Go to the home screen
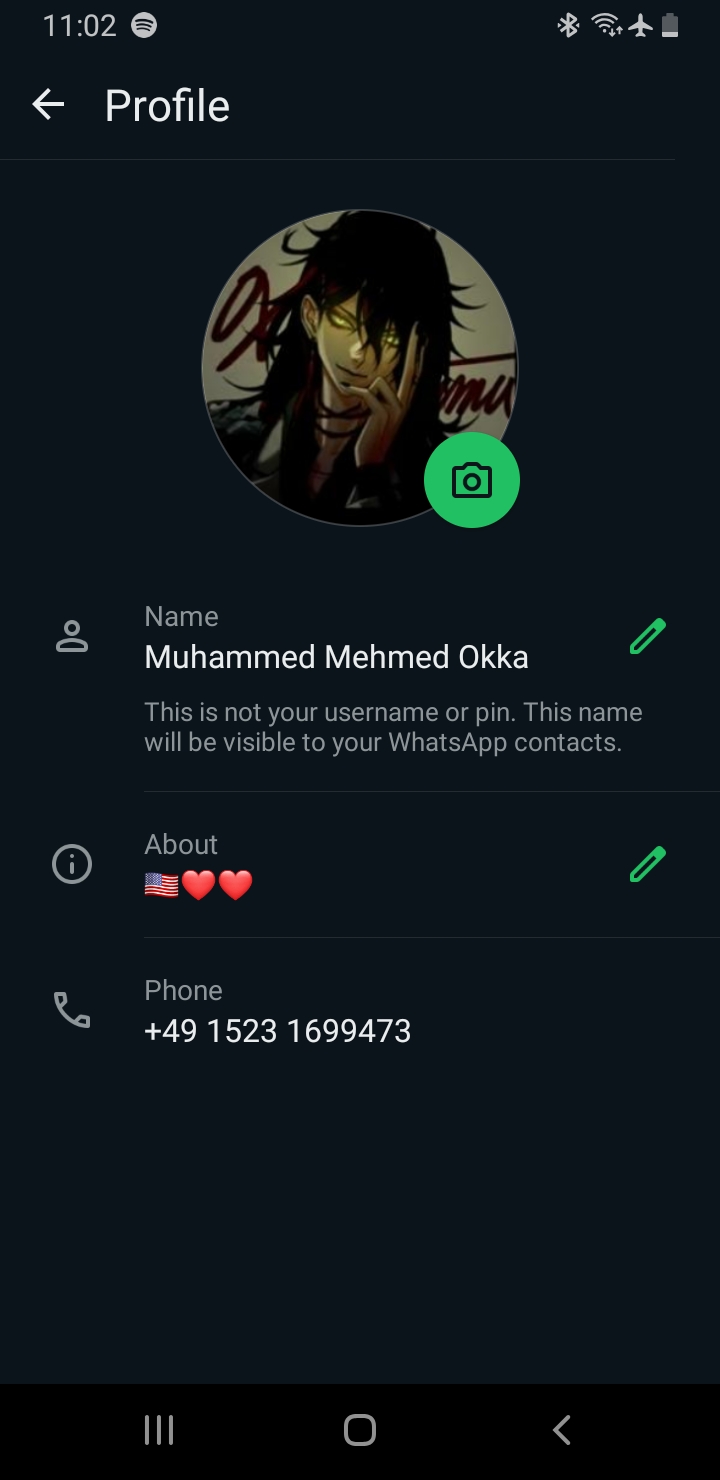The image size is (720, 1480). pos(360,1430)
